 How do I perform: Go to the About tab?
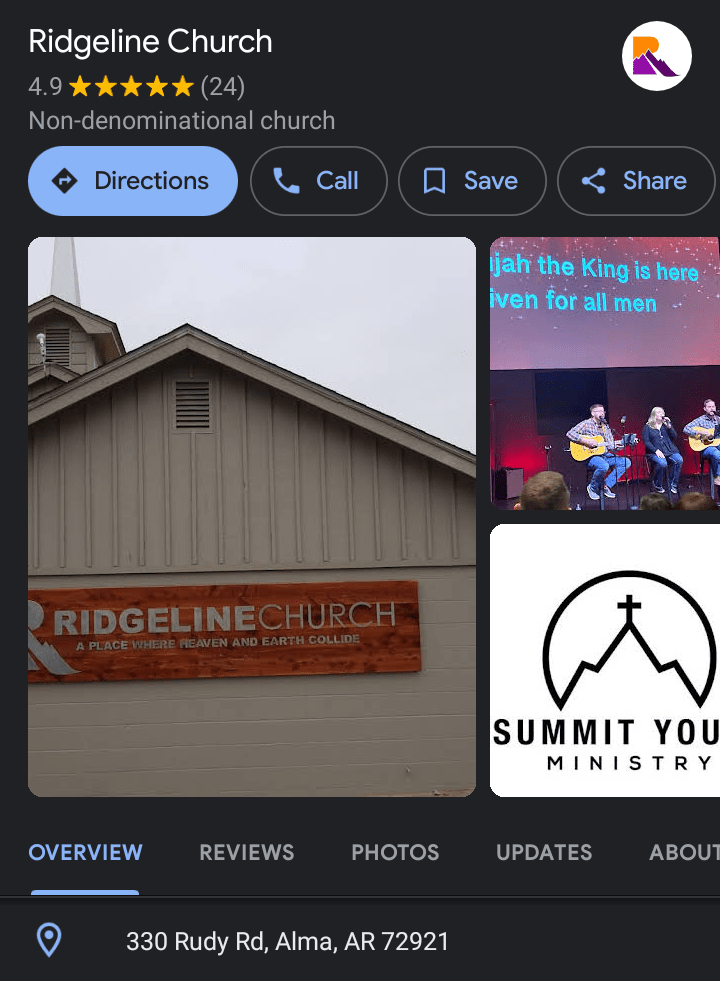[684, 852]
